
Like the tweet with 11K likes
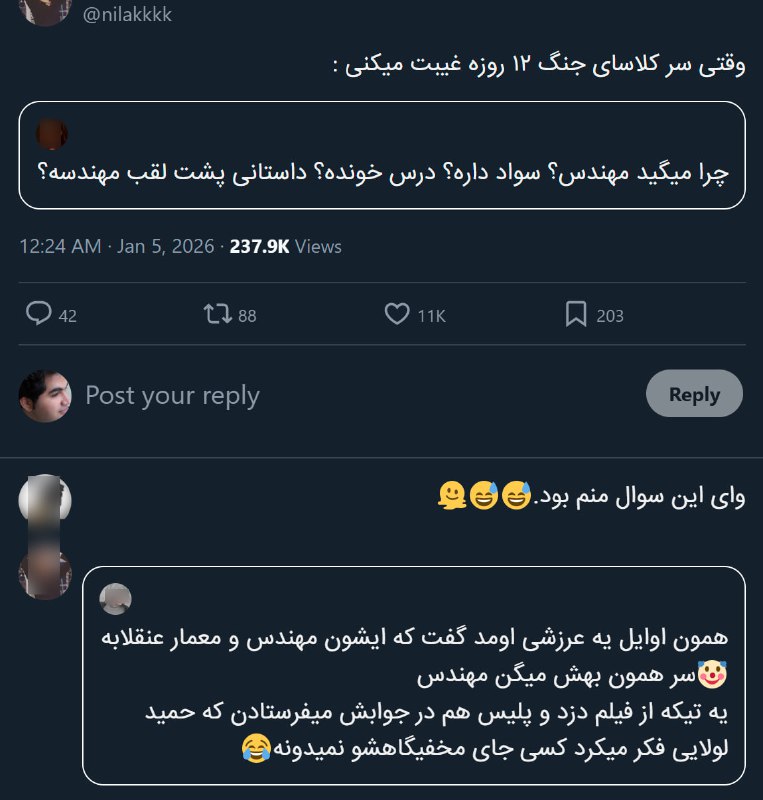[x=397, y=315]
